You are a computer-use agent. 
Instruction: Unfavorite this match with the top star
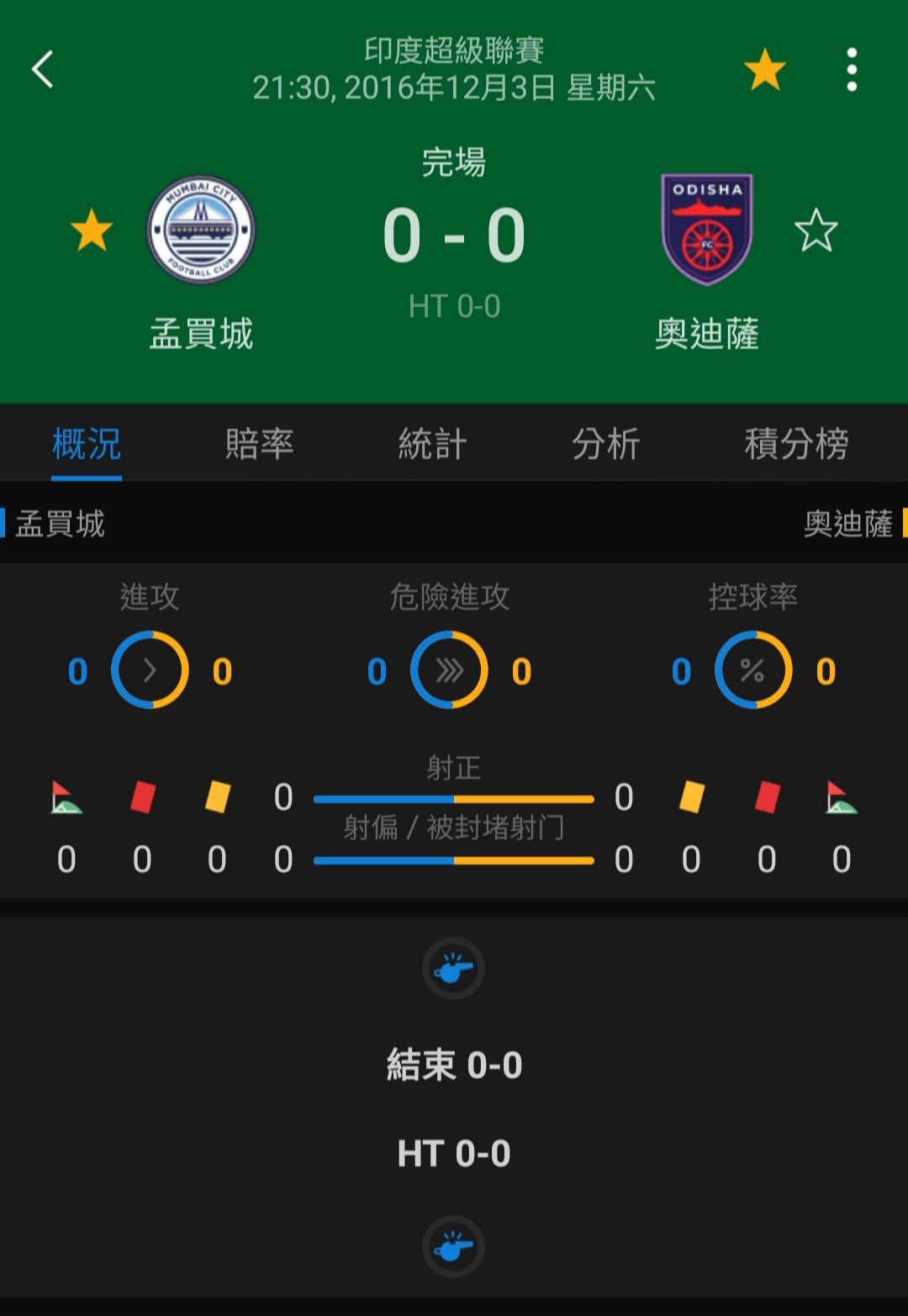[x=764, y=69]
